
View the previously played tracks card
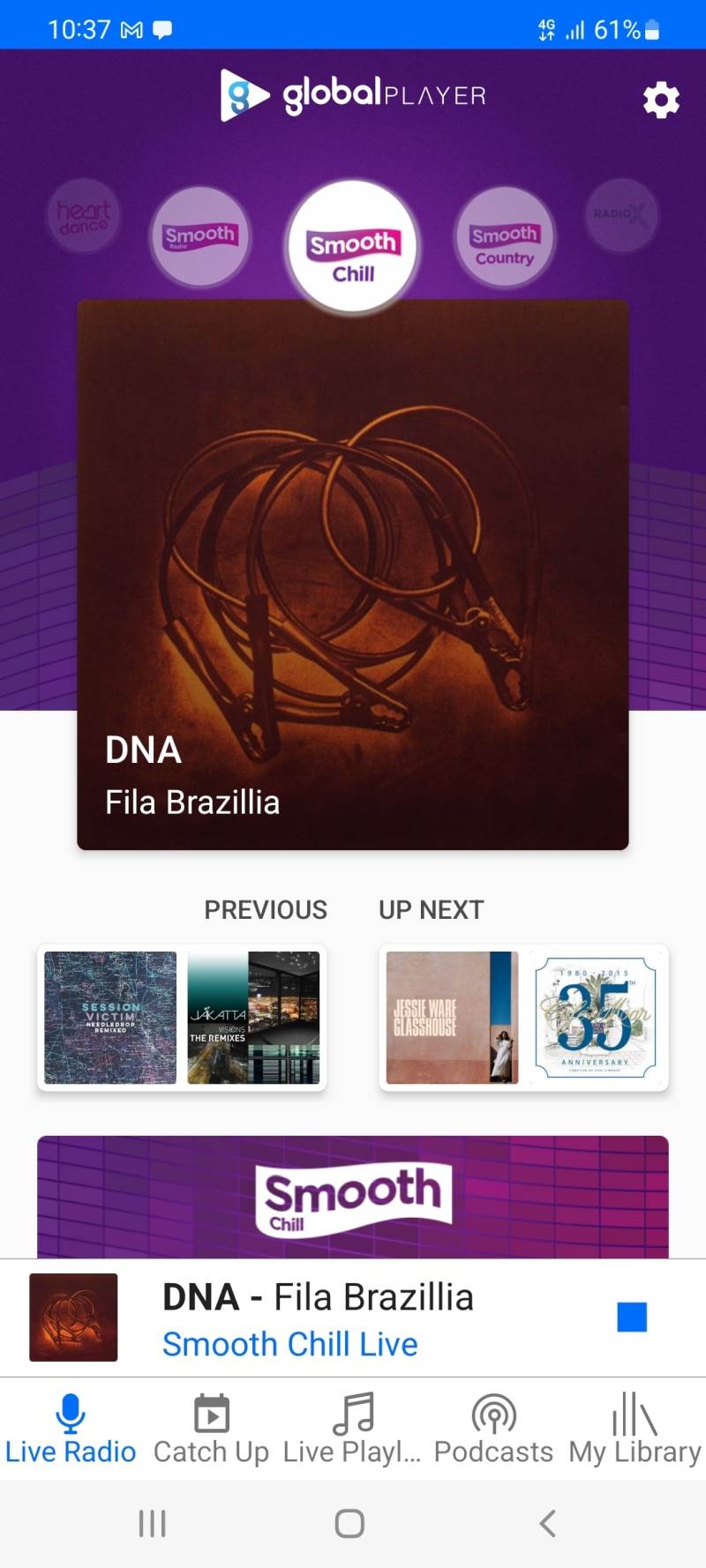tap(182, 1017)
